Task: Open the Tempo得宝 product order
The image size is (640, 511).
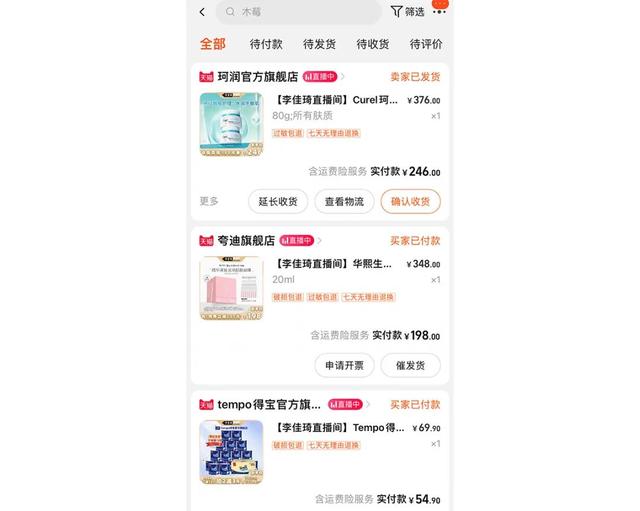Action: tap(340, 428)
